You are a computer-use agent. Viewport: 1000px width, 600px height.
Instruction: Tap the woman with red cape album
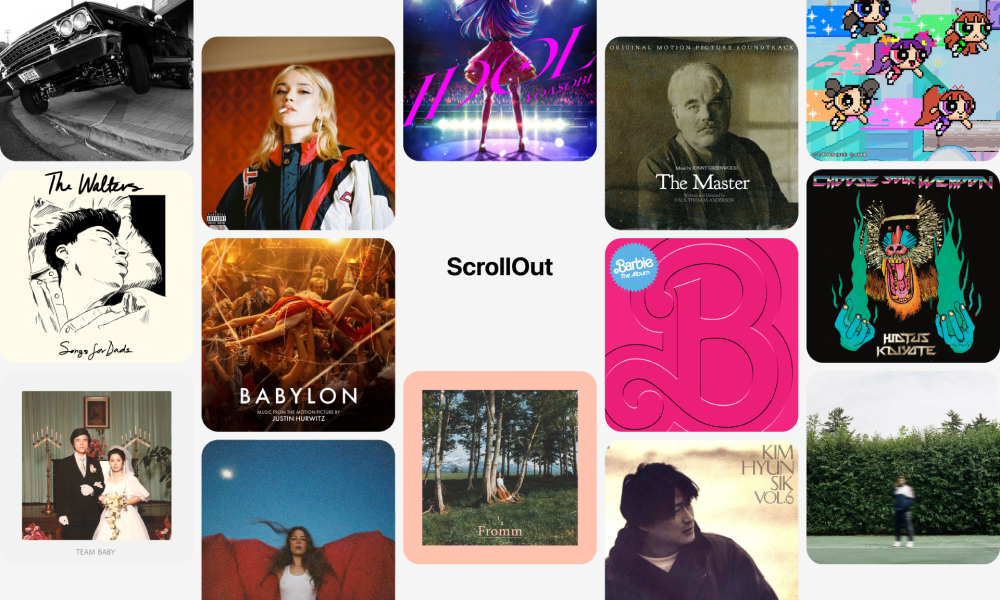[x=298, y=520]
